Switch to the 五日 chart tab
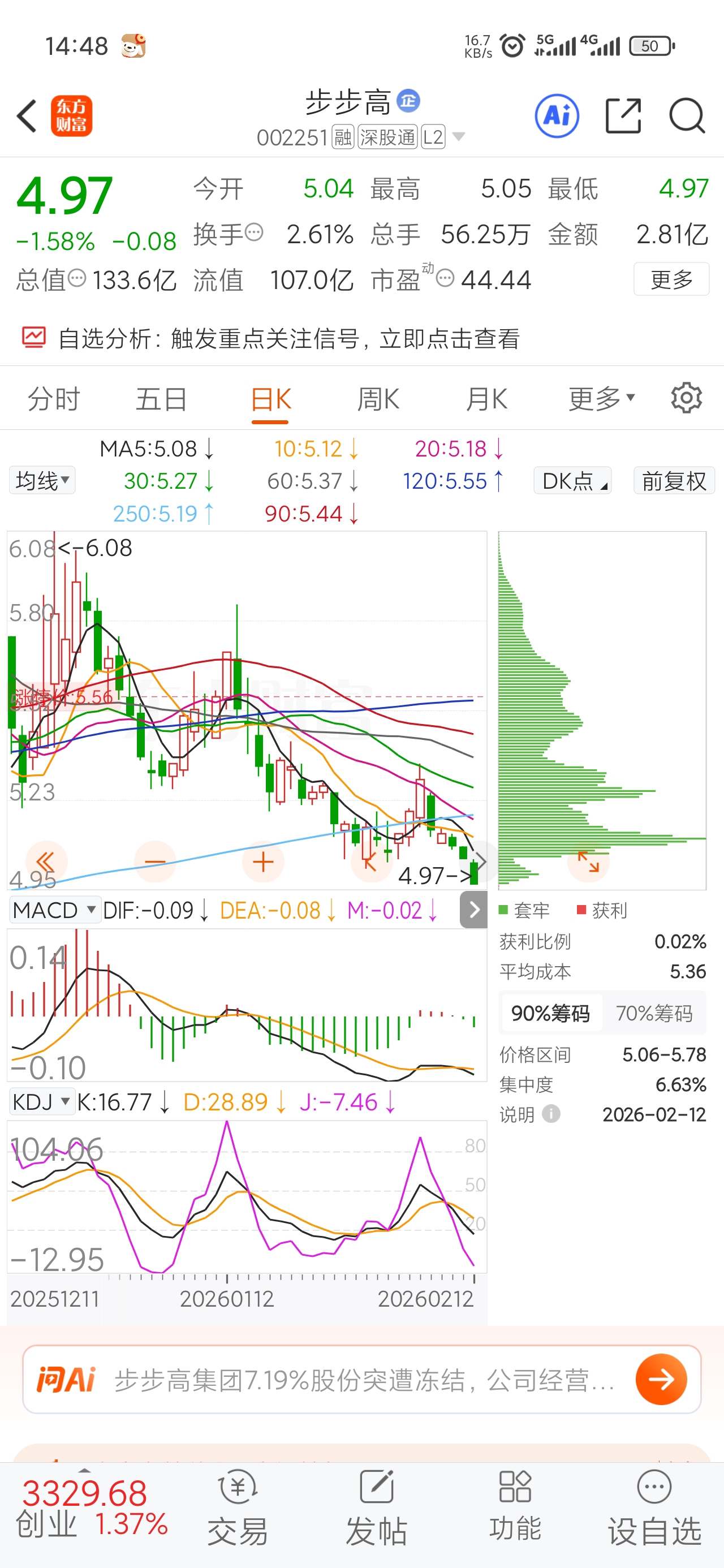 pyautogui.click(x=161, y=399)
